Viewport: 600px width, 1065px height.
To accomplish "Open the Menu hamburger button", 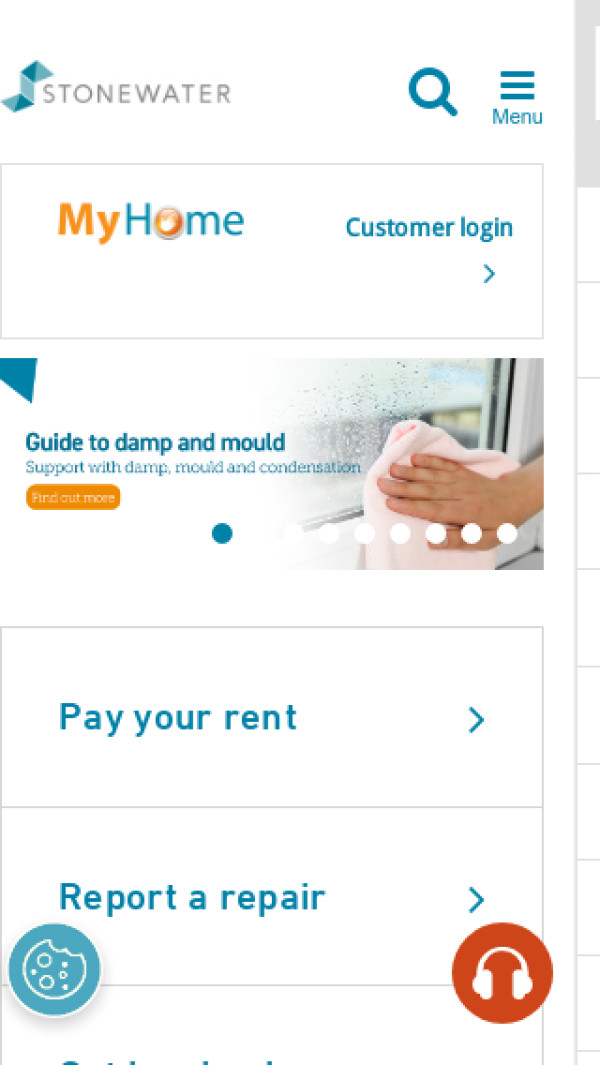I will click(x=517, y=97).
